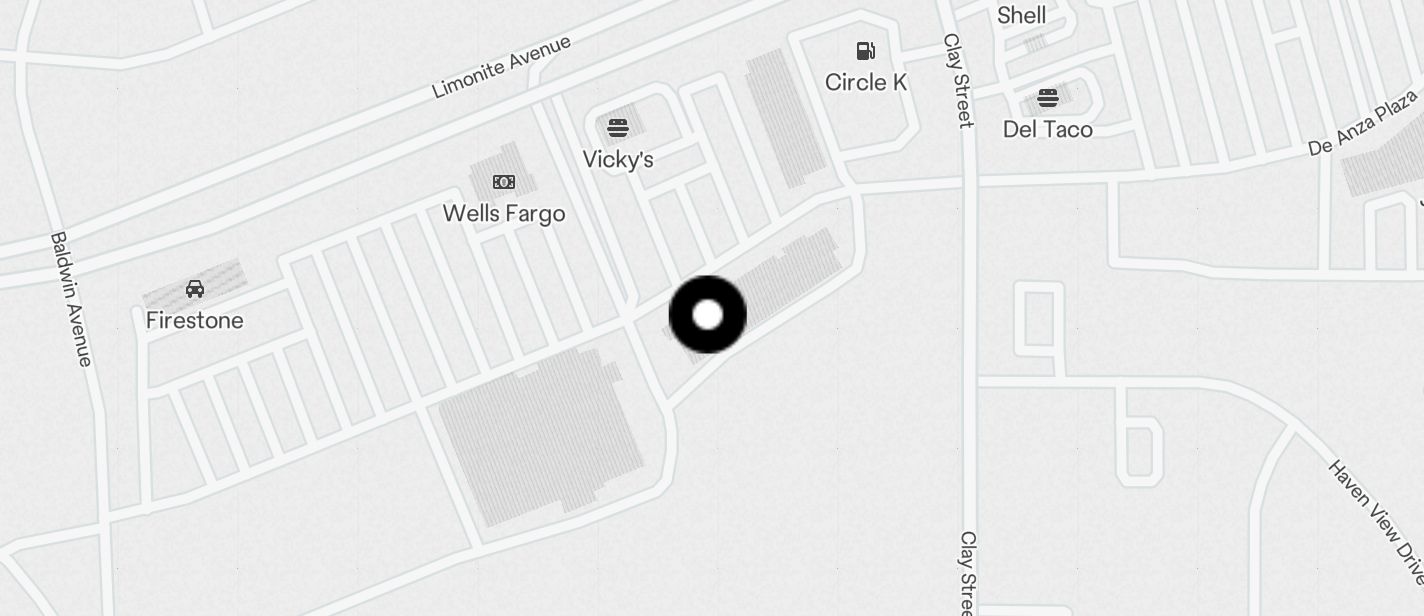
Task: Select the Del Taco marker
Action: [1047, 98]
